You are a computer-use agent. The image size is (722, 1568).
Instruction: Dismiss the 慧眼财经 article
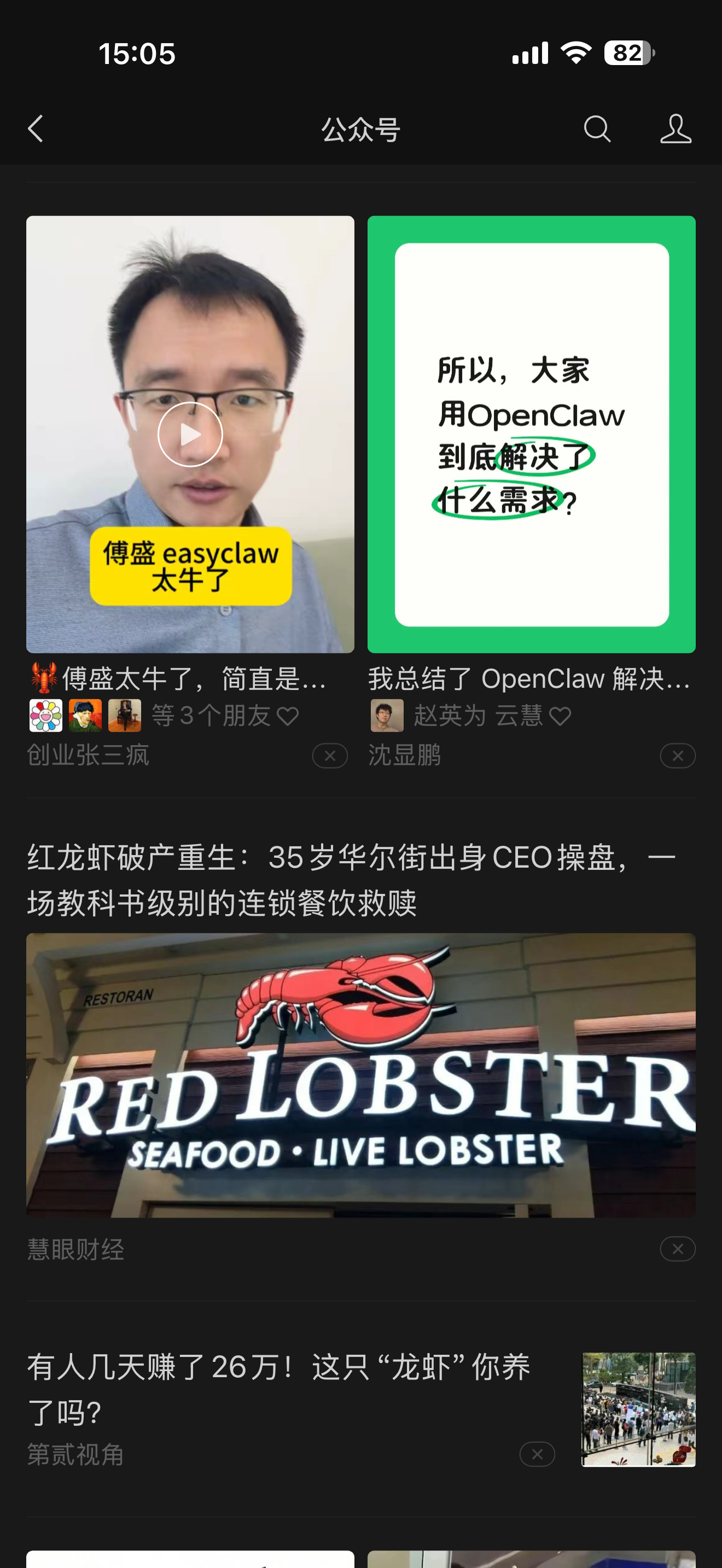[677, 1249]
